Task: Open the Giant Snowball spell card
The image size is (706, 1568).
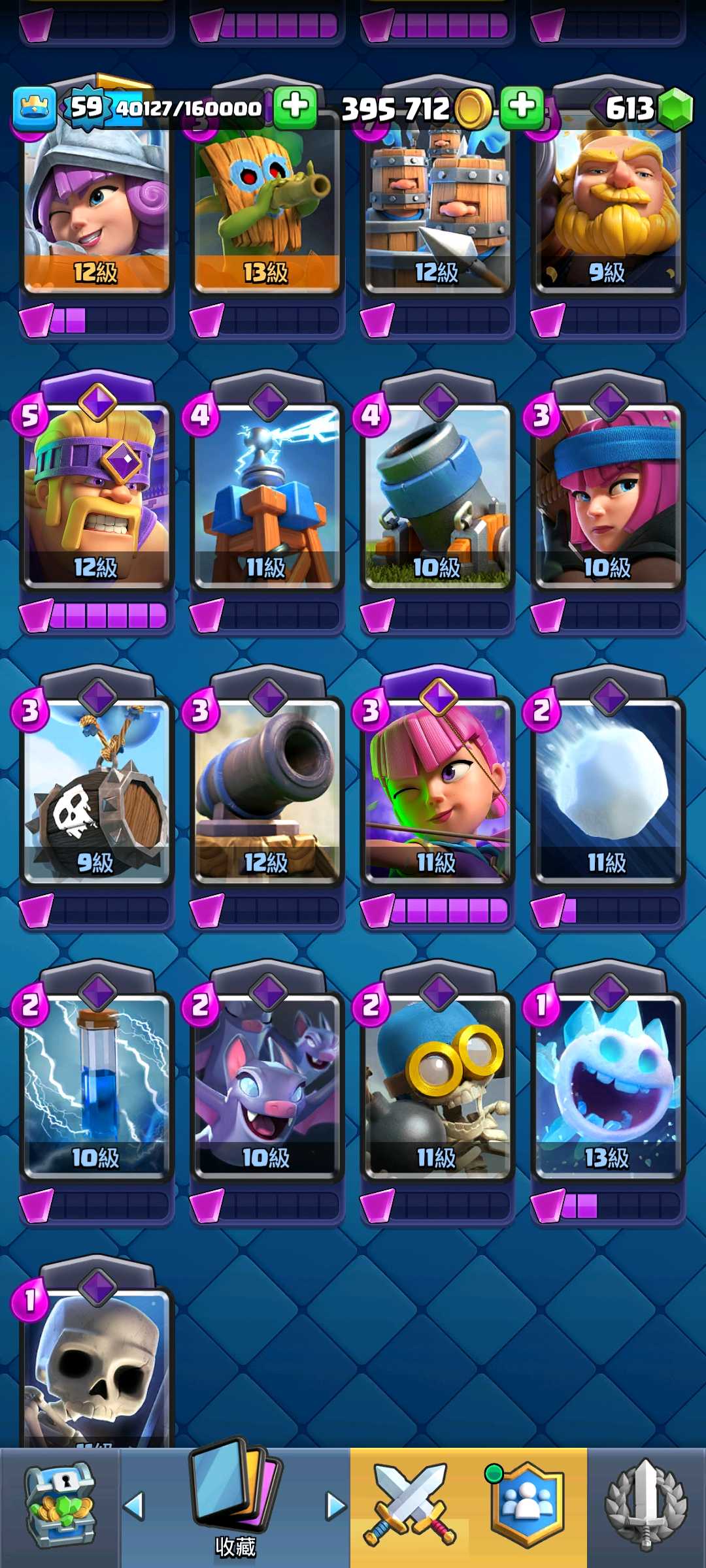Action: [x=608, y=791]
